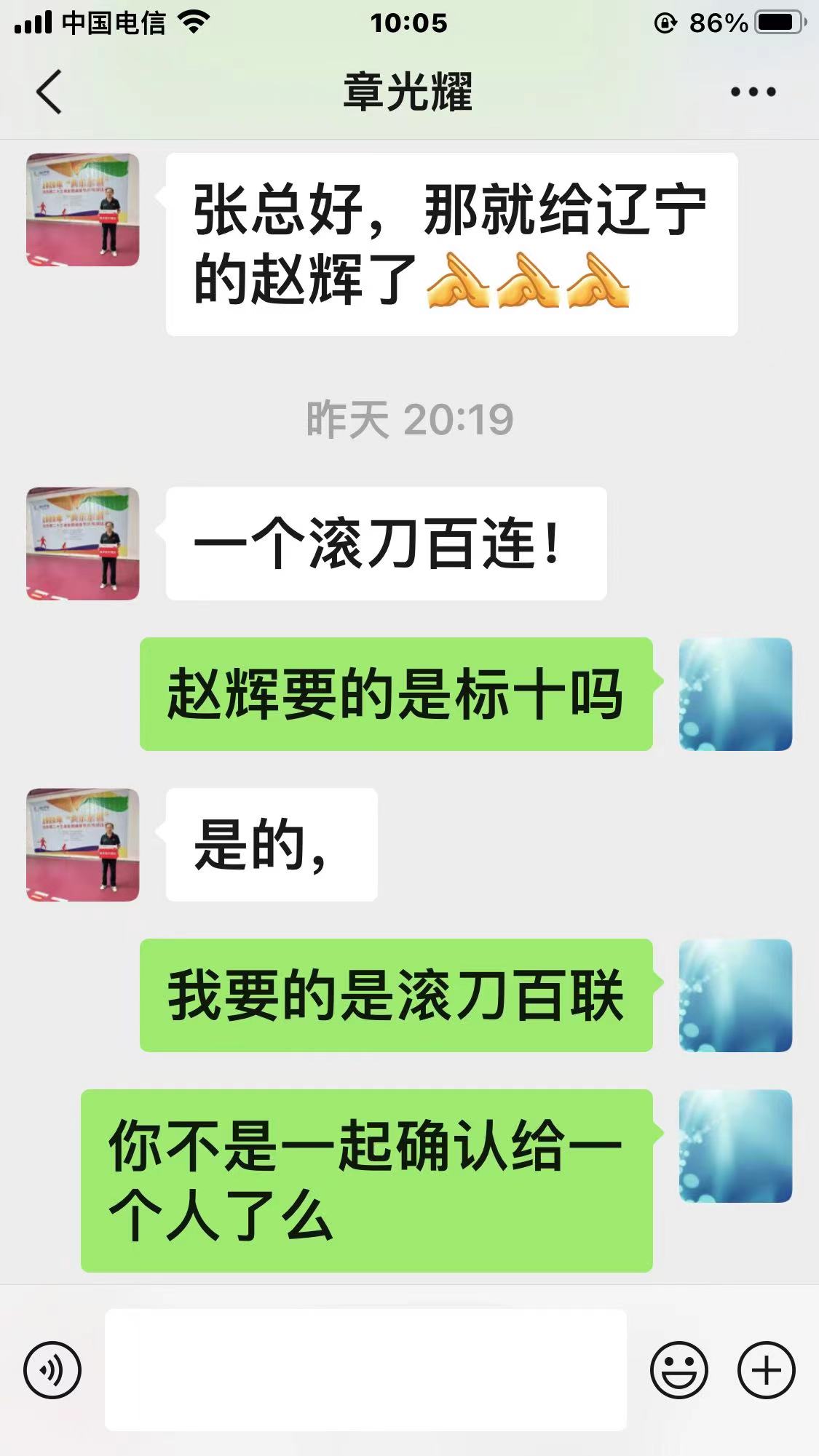Open the three-dot chat info menu
The height and width of the screenshot is (1456, 819).
753,92
